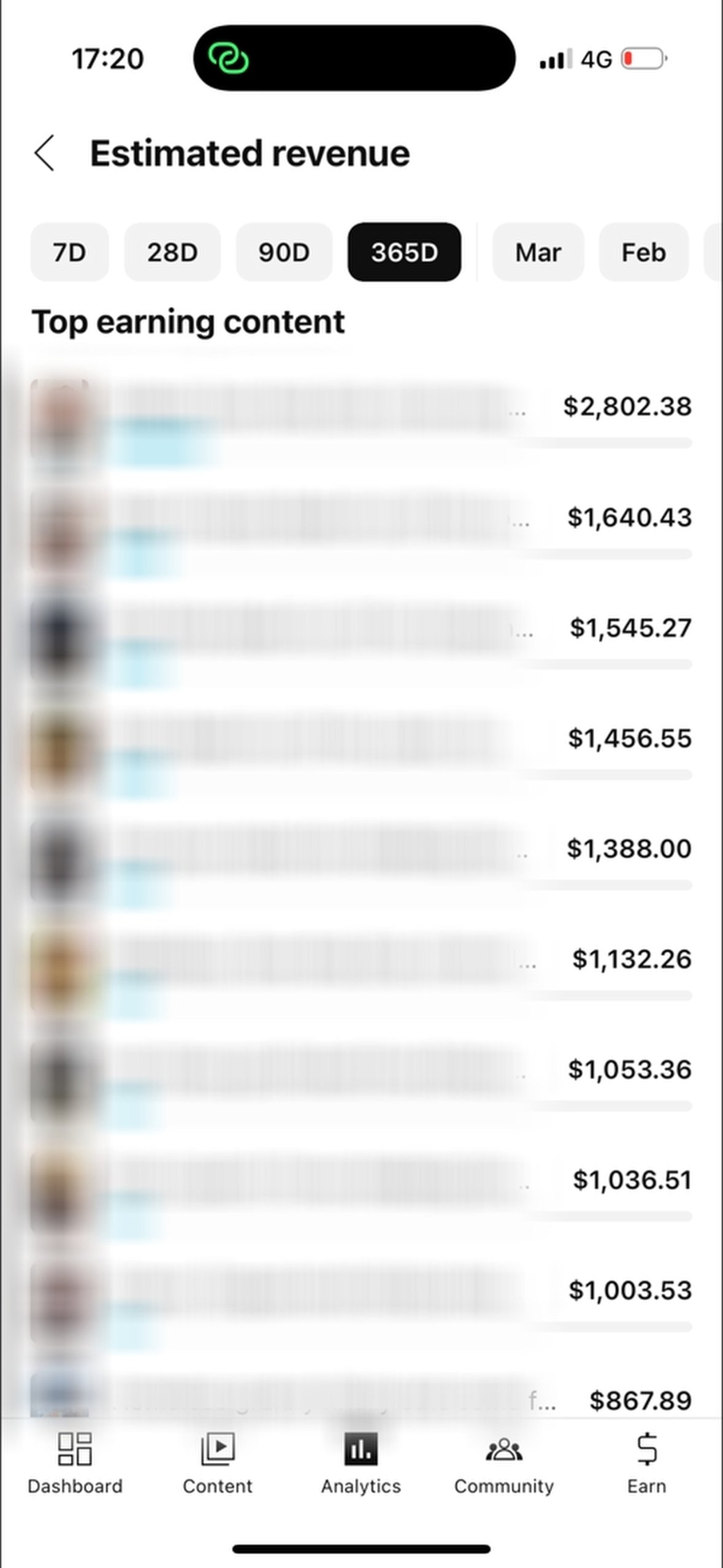Open the Analytics tab
This screenshot has height=1568, width=723.
coord(361,1463)
